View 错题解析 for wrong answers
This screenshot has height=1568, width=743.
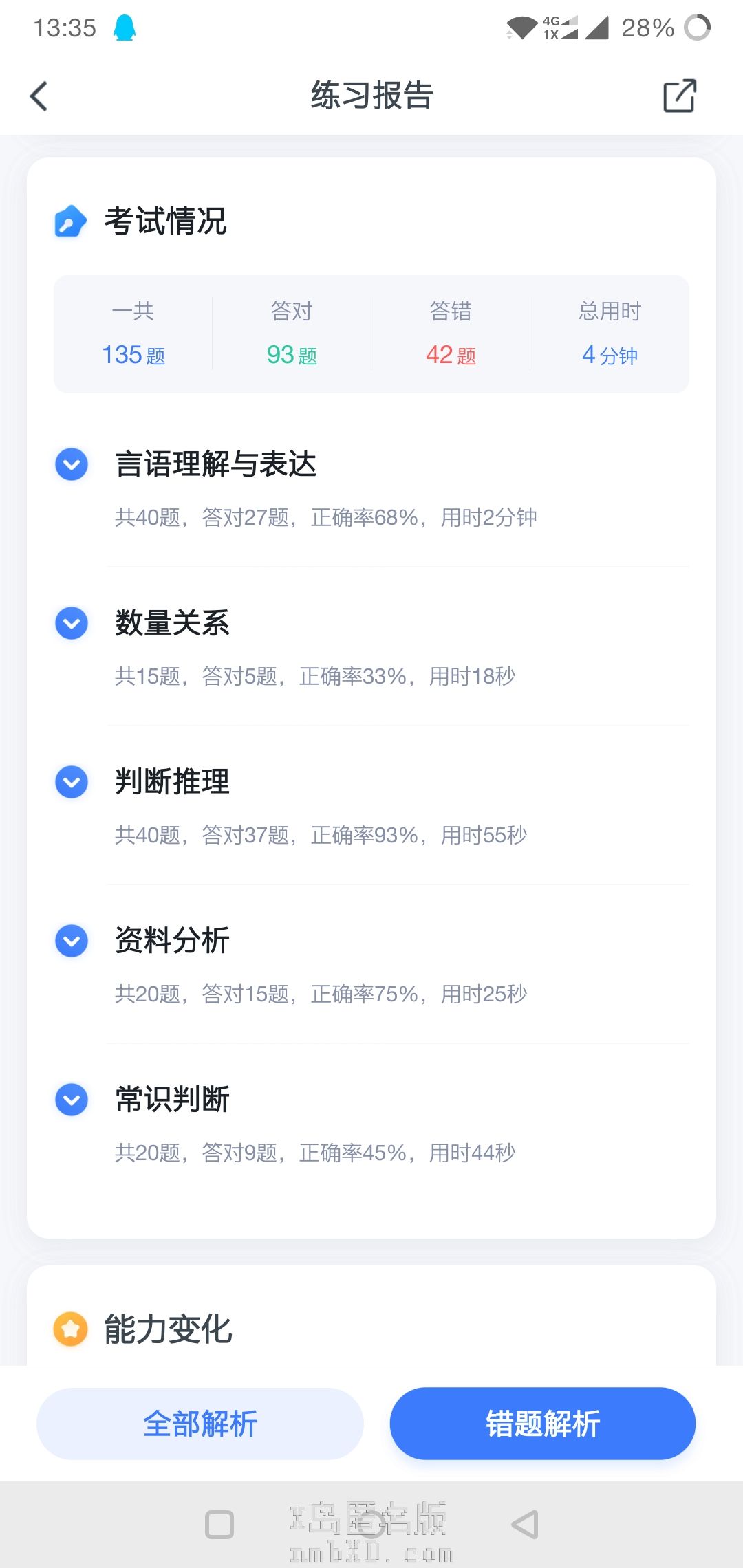[x=543, y=1424]
